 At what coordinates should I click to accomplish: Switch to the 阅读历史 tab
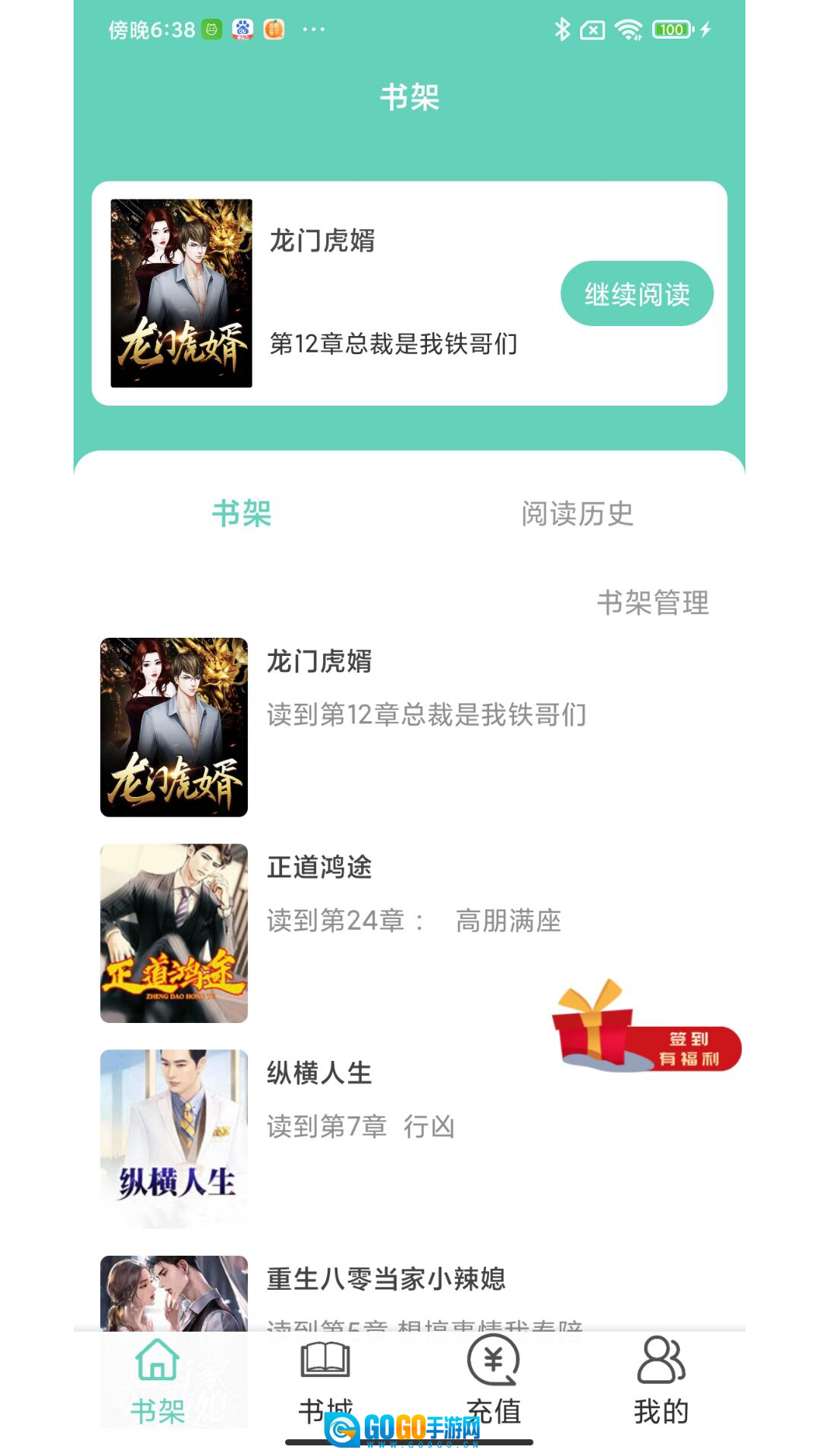576,513
